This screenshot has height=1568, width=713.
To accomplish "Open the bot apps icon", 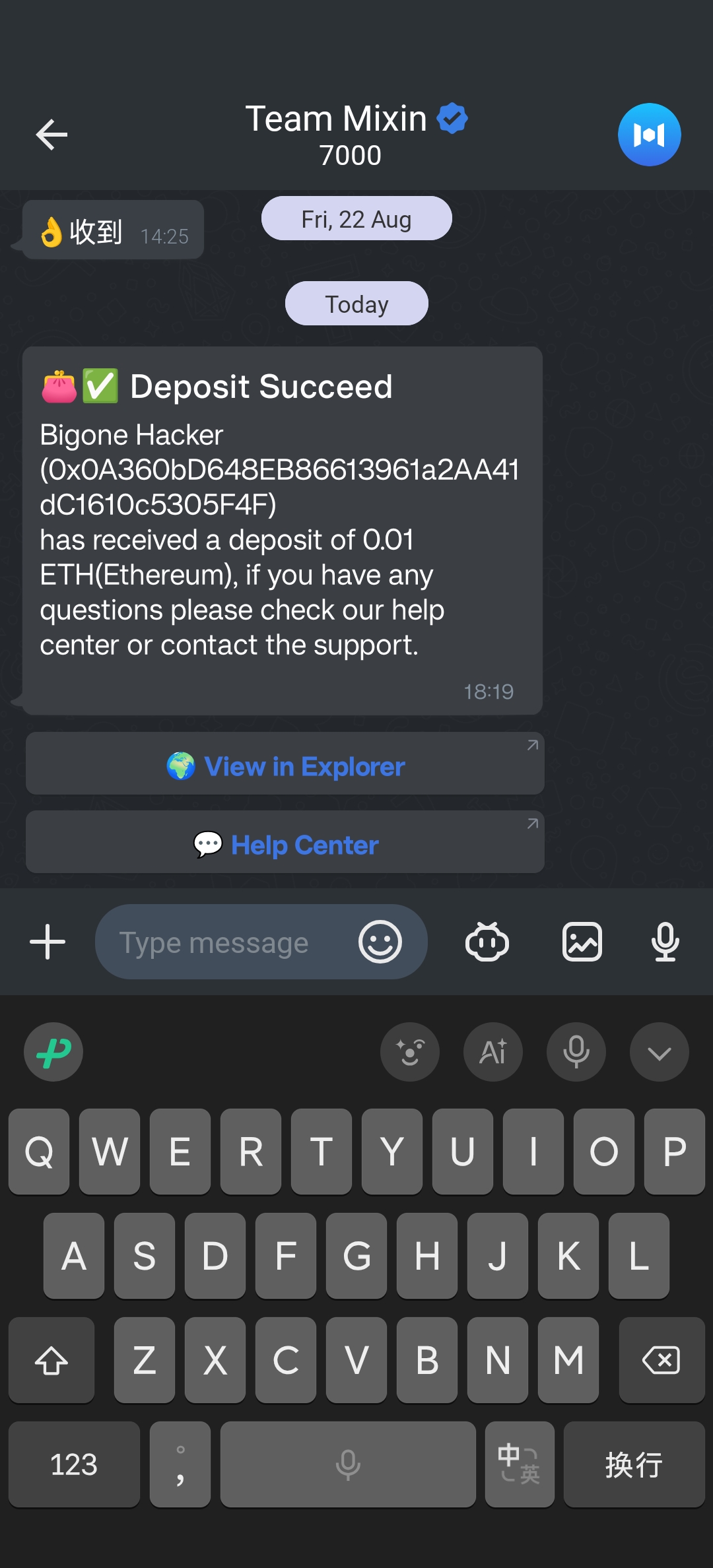I will point(487,942).
